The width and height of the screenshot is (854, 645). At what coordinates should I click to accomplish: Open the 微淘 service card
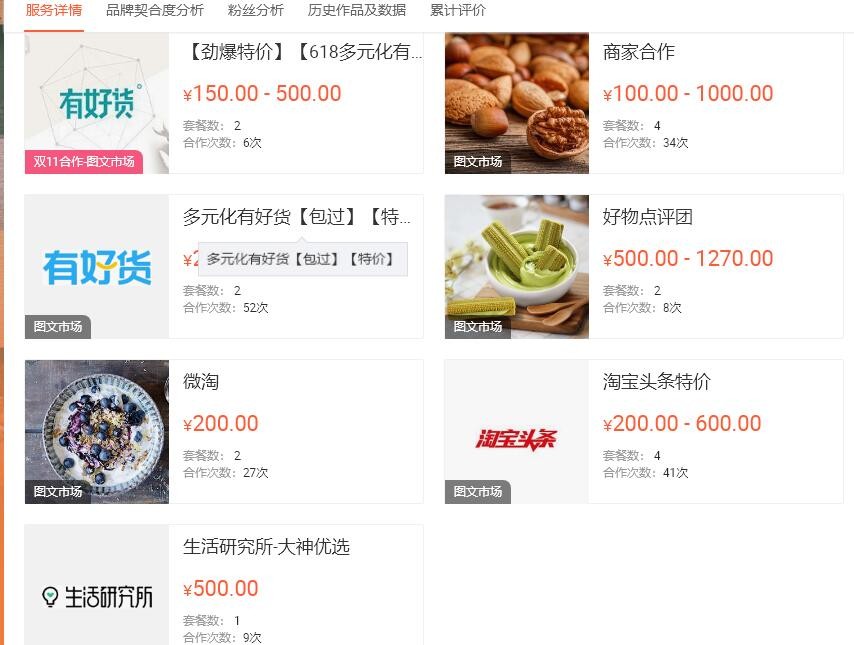click(201, 382)
